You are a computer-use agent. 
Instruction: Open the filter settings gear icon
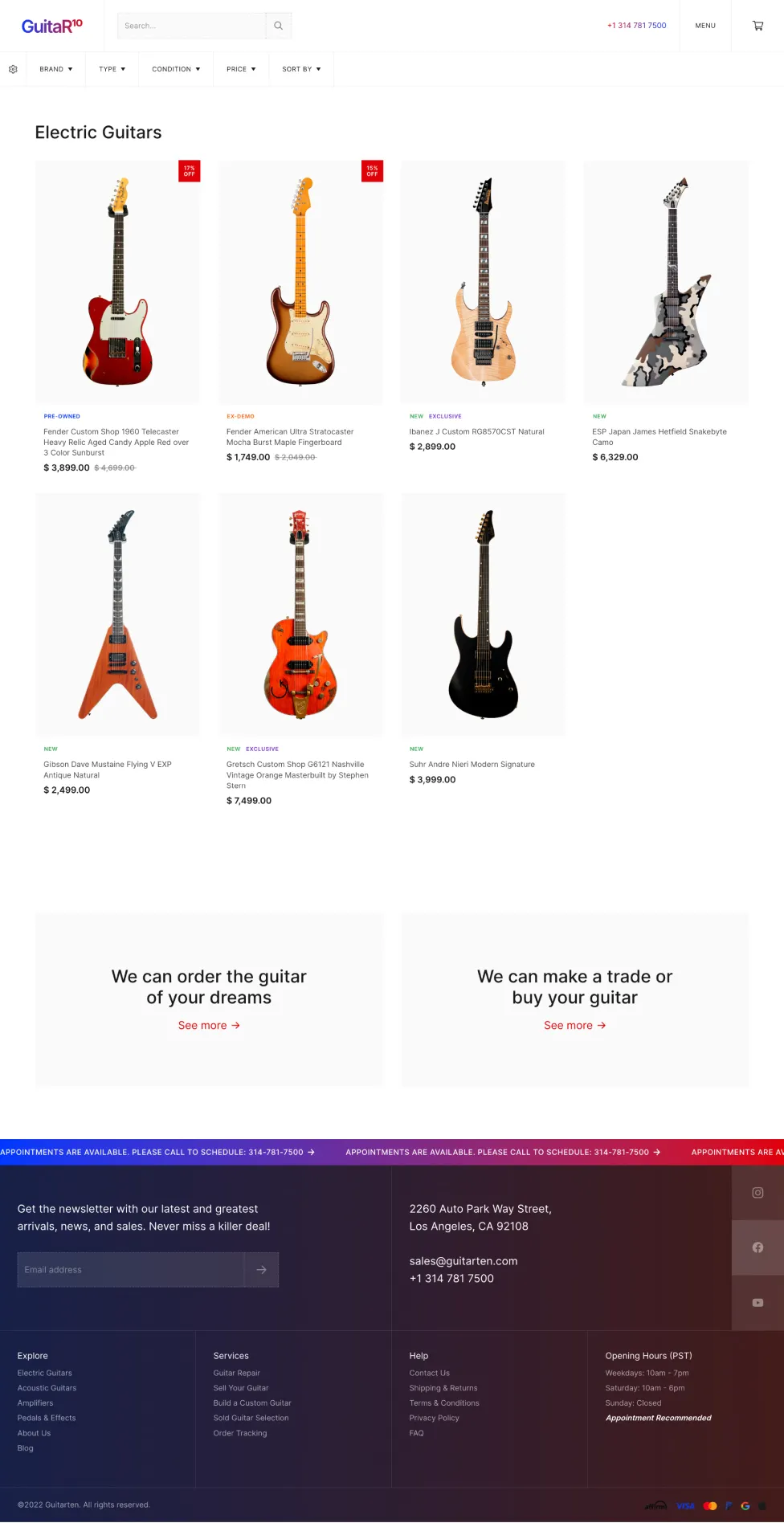coord(13,69)
